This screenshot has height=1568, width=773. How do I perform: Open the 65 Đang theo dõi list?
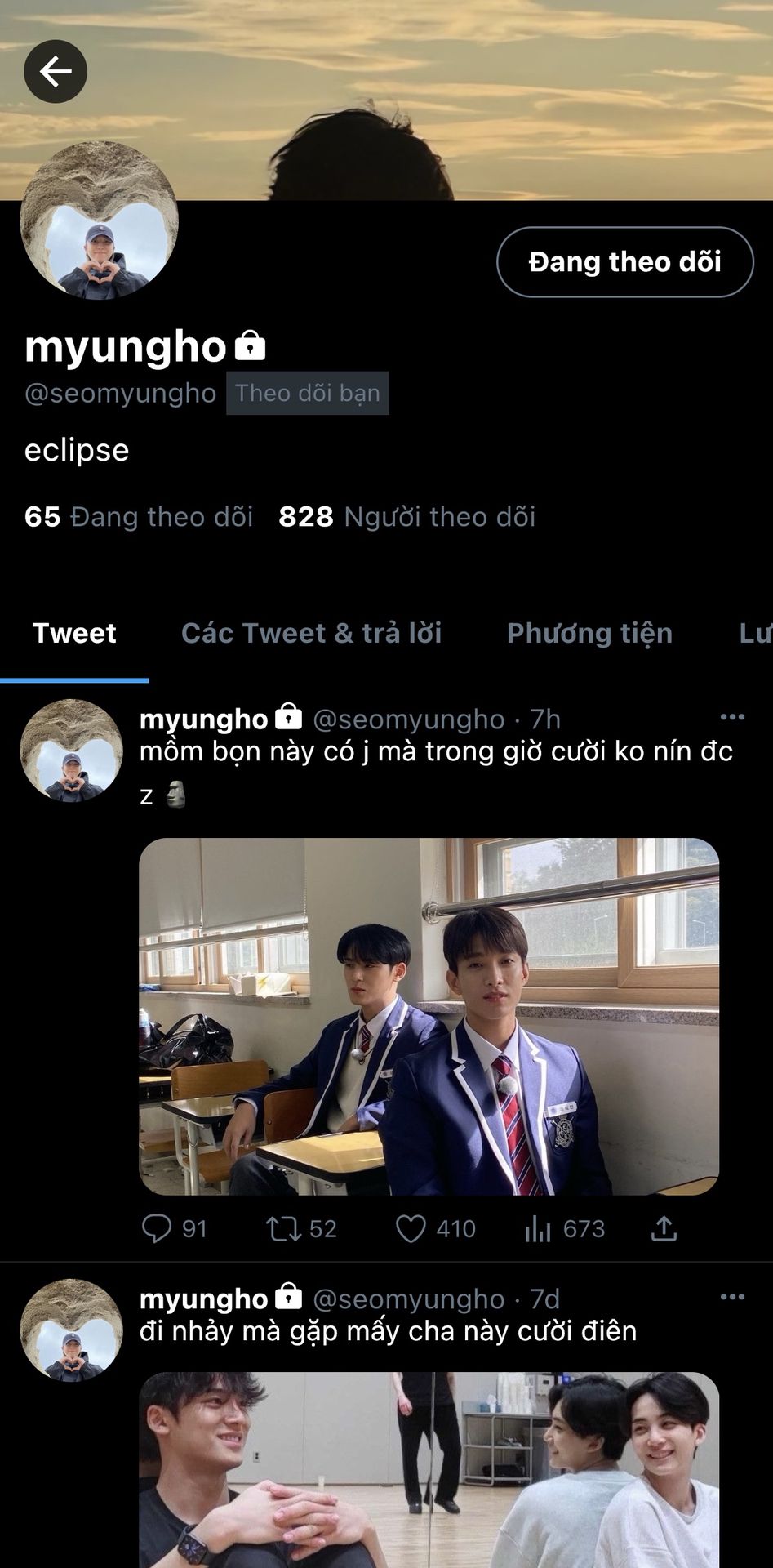pyautogui.click(x=139, y=516)
